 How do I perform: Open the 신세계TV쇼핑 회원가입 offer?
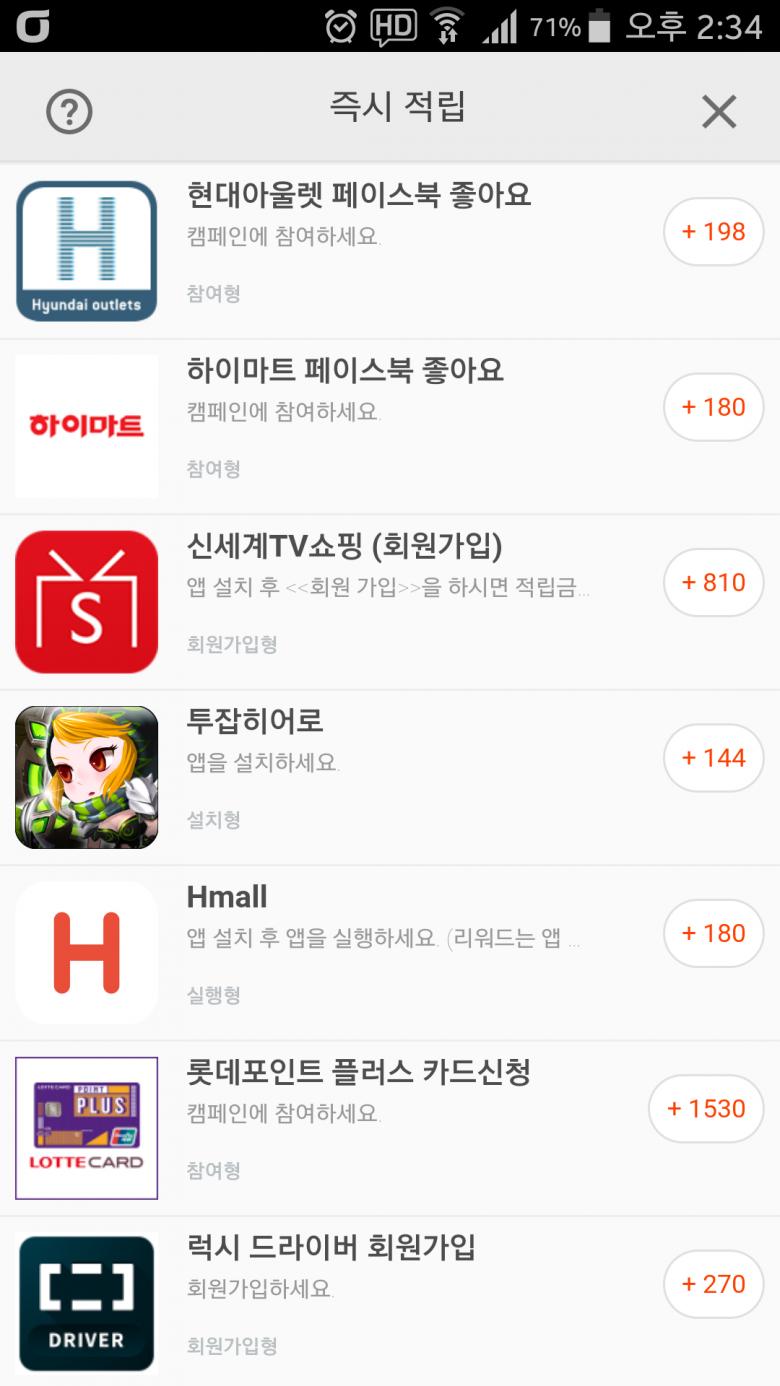[x=344, y=546]
